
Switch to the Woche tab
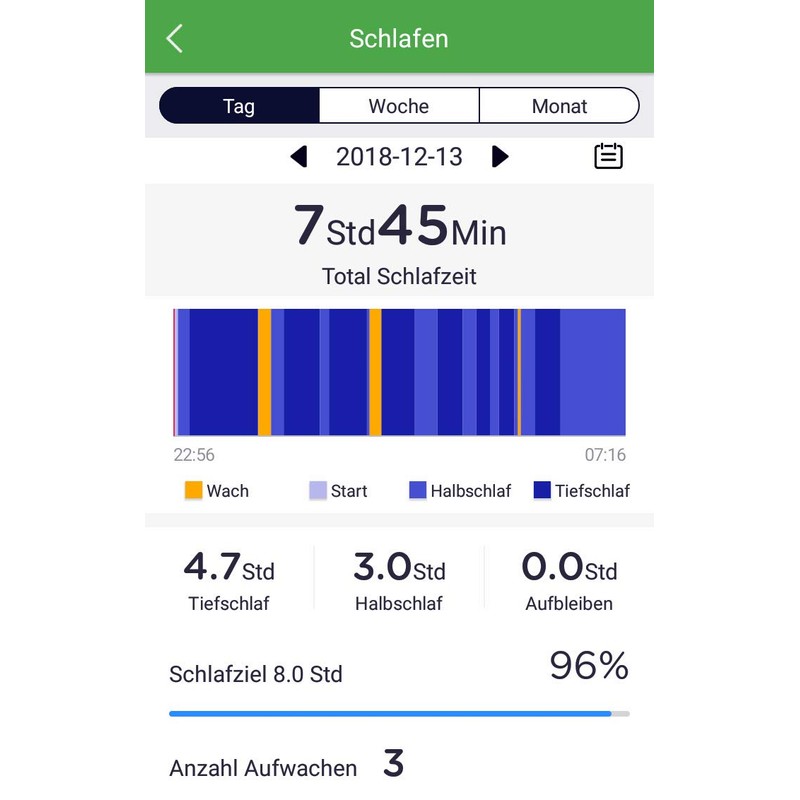(399, 106)
